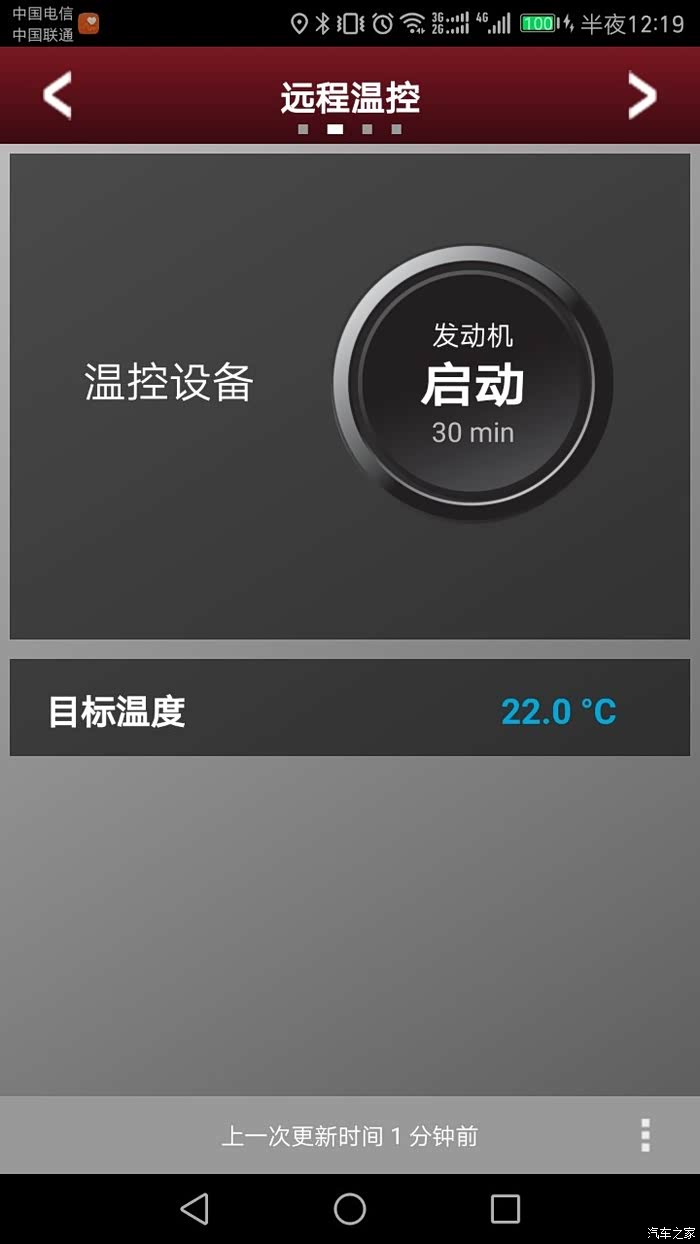Tap the Android back button
Image resolution: width=700 pixels, height=1244 pixels.
pyautogui.click(x=194, y=1209)
